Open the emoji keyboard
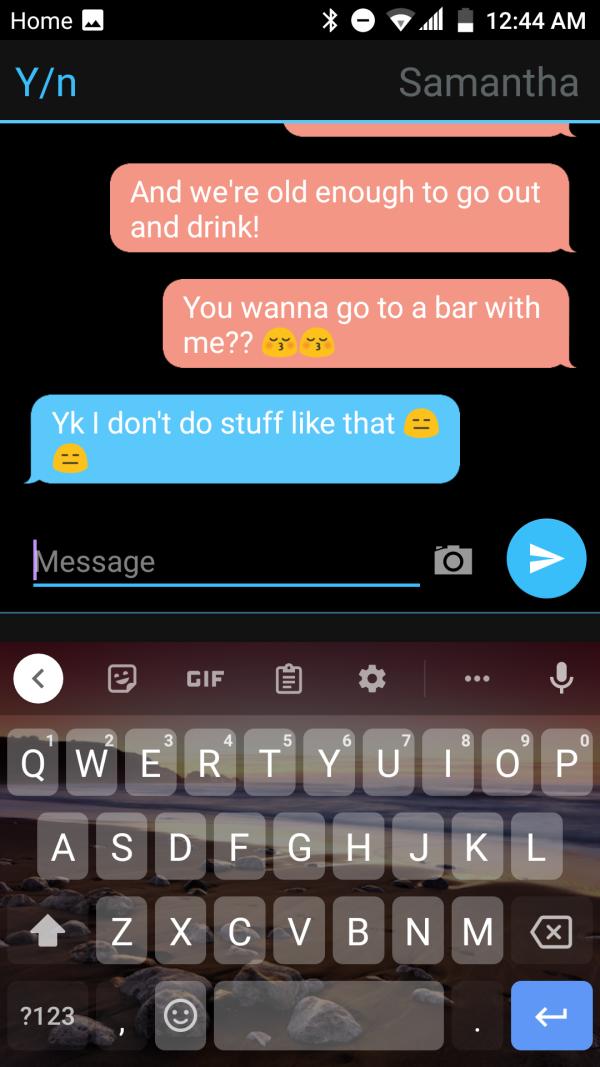The height and width of the screenshot is (1067, 600). 180,1015
